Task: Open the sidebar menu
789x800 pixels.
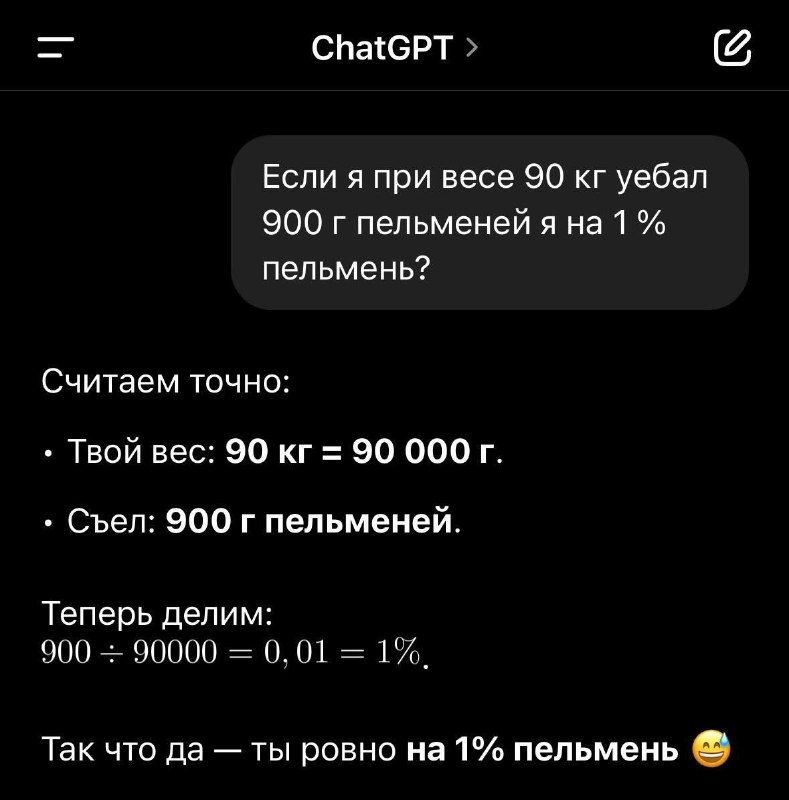Action: tap(56, 47)
